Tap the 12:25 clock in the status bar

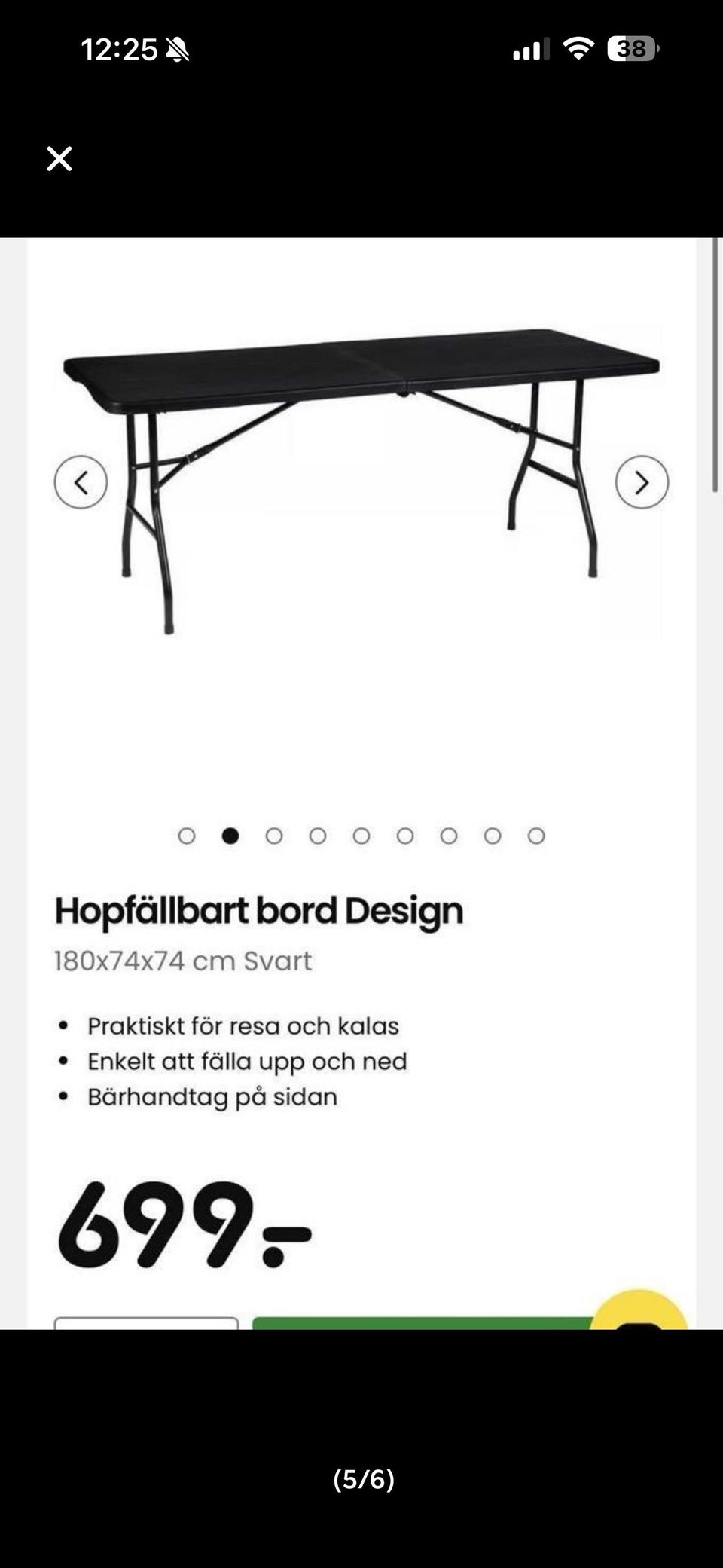pos(120,50)
